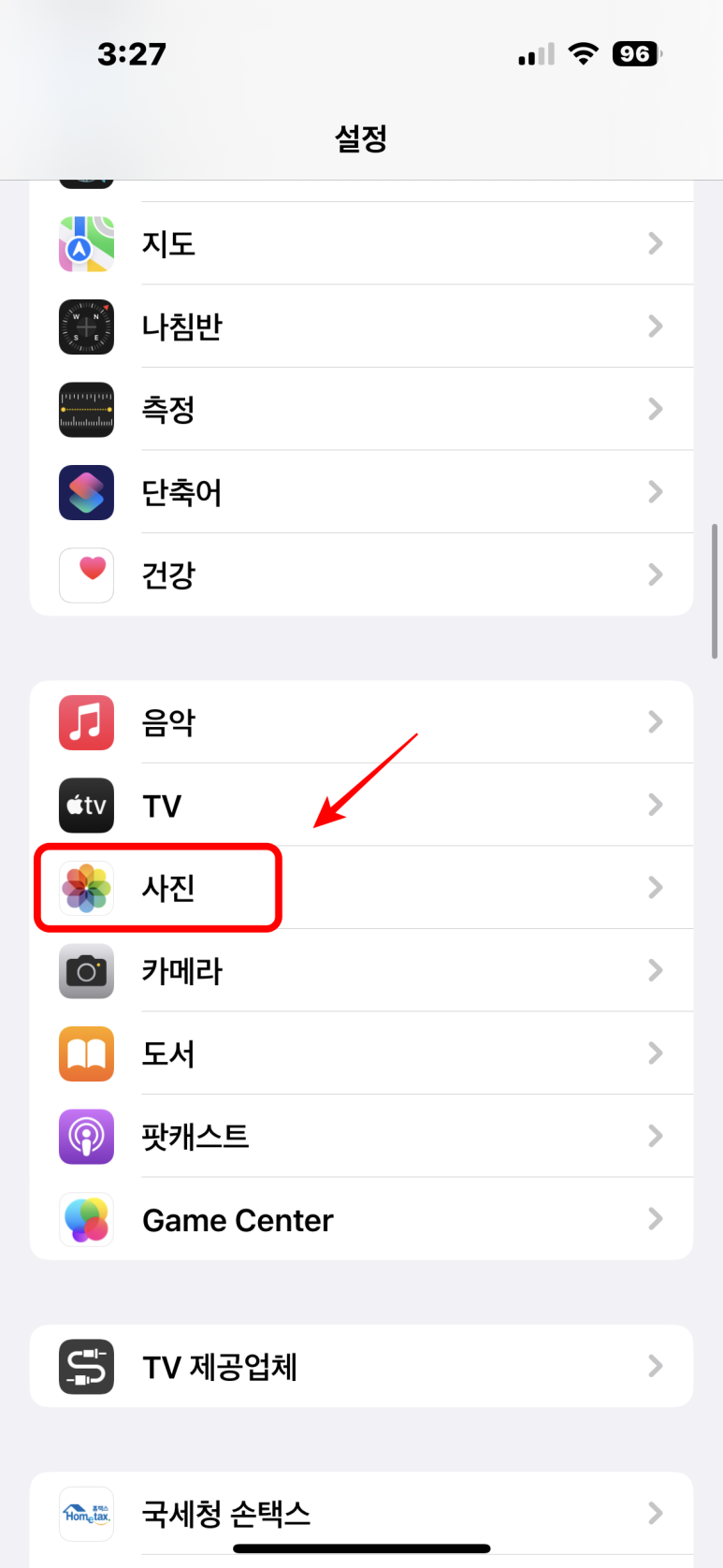Open TV 제공업체 settings
This screenshot has width=723, height=1568.
point(361,1366)
